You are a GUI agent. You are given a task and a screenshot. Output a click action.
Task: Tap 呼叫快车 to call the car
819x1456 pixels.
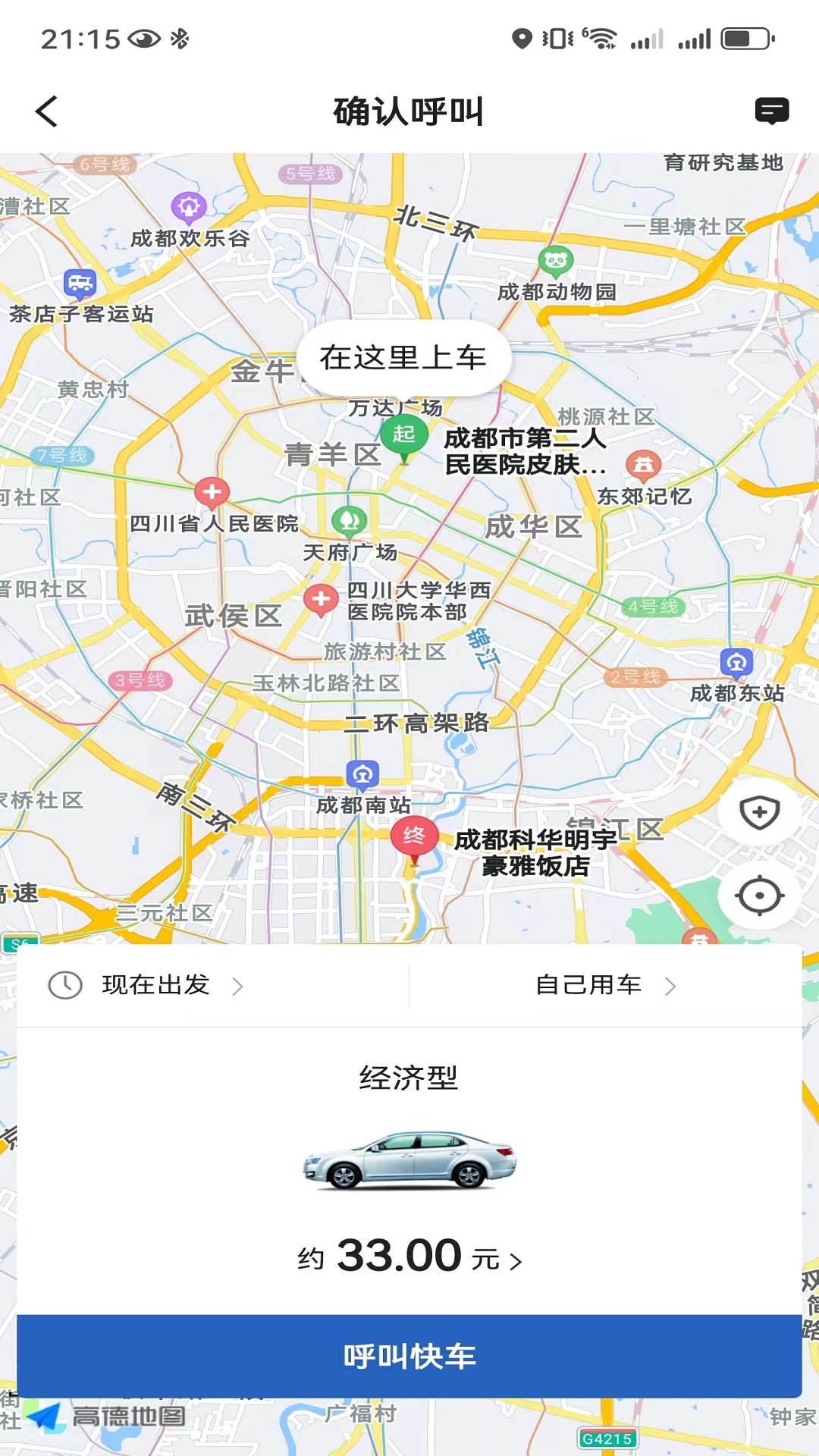point(409,1356)
